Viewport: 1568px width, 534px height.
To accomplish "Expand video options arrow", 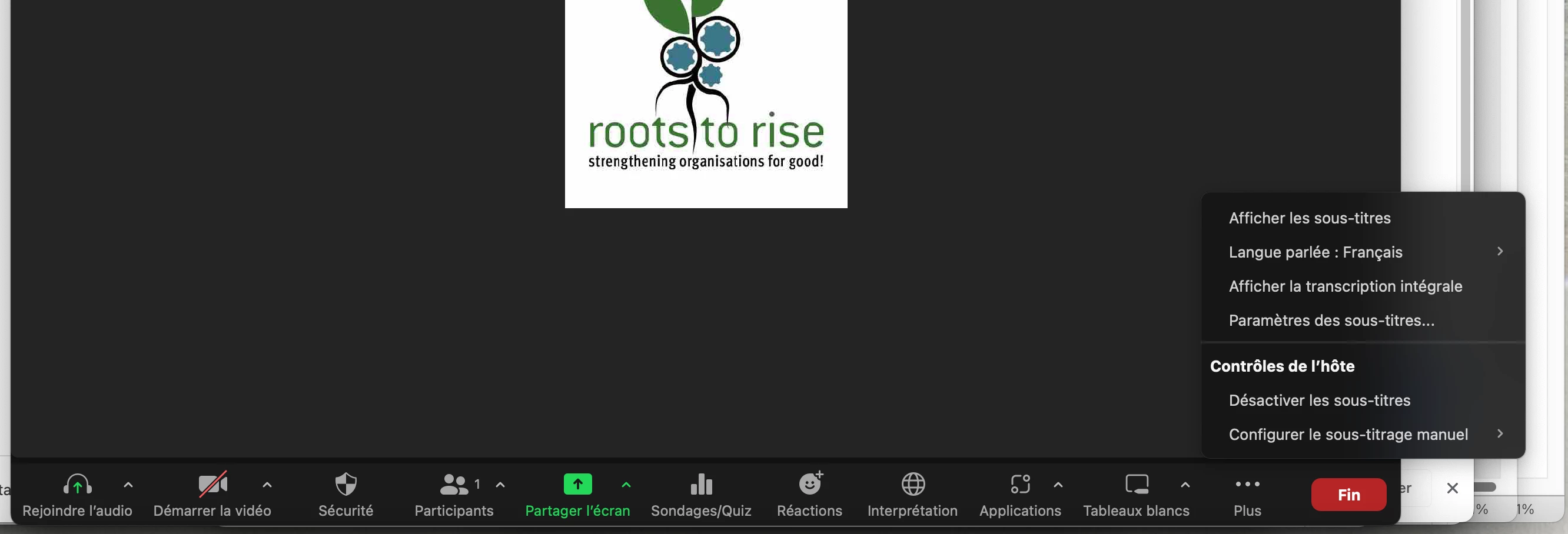I will (x=267, y=485).
